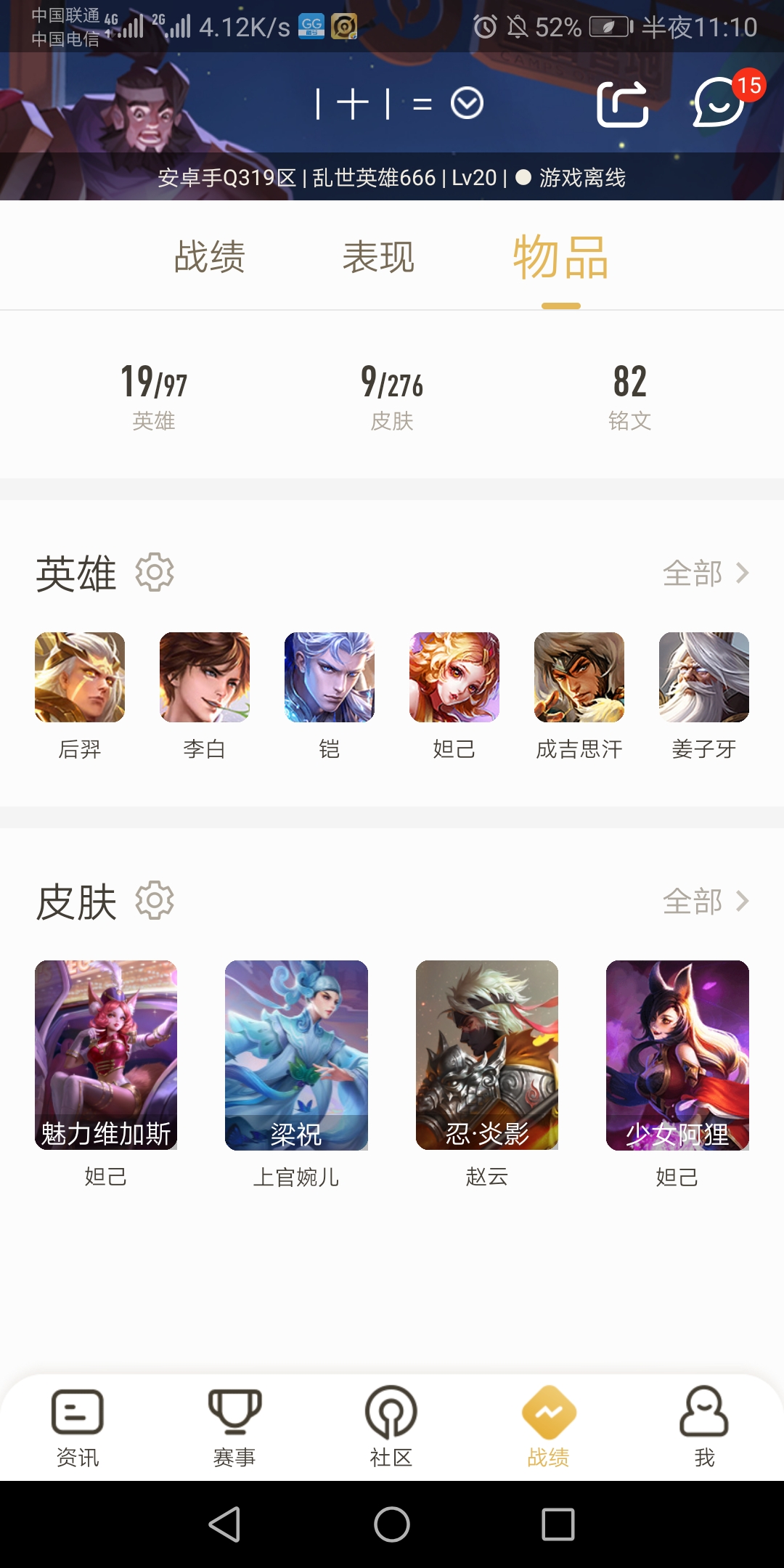Open the 魅力维加斯 skin card

(x=106, y=1055)
